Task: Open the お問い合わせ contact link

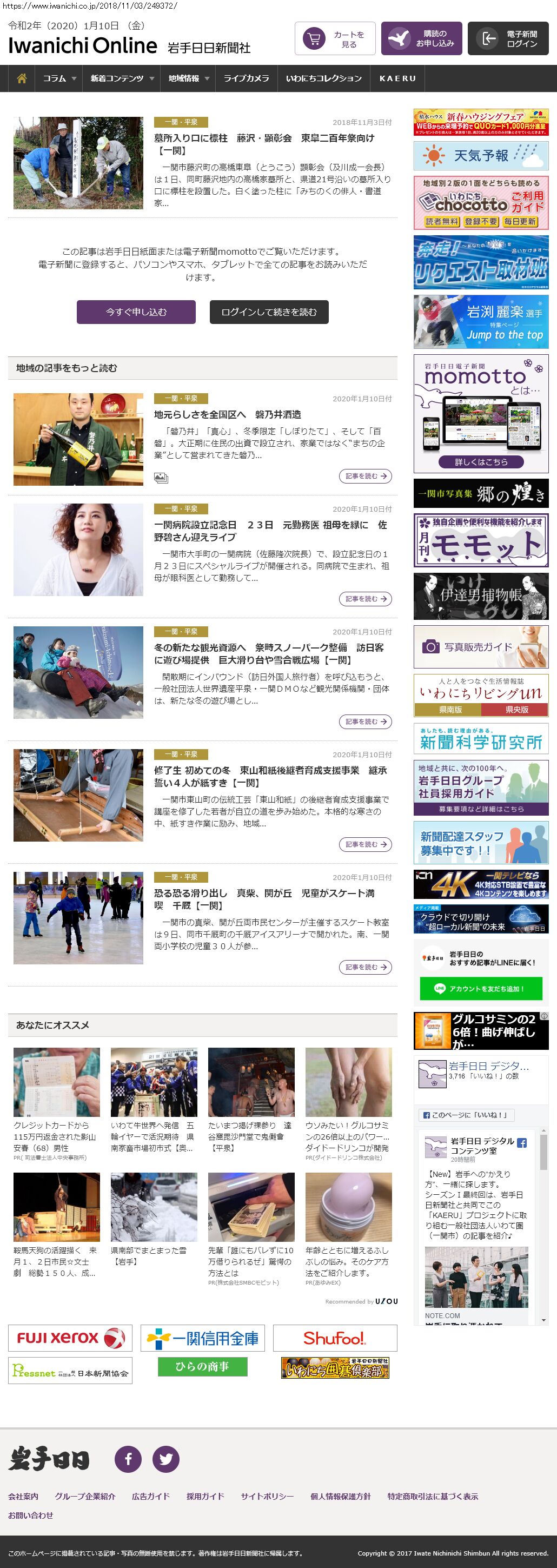Action: [x=30, y=1515]
